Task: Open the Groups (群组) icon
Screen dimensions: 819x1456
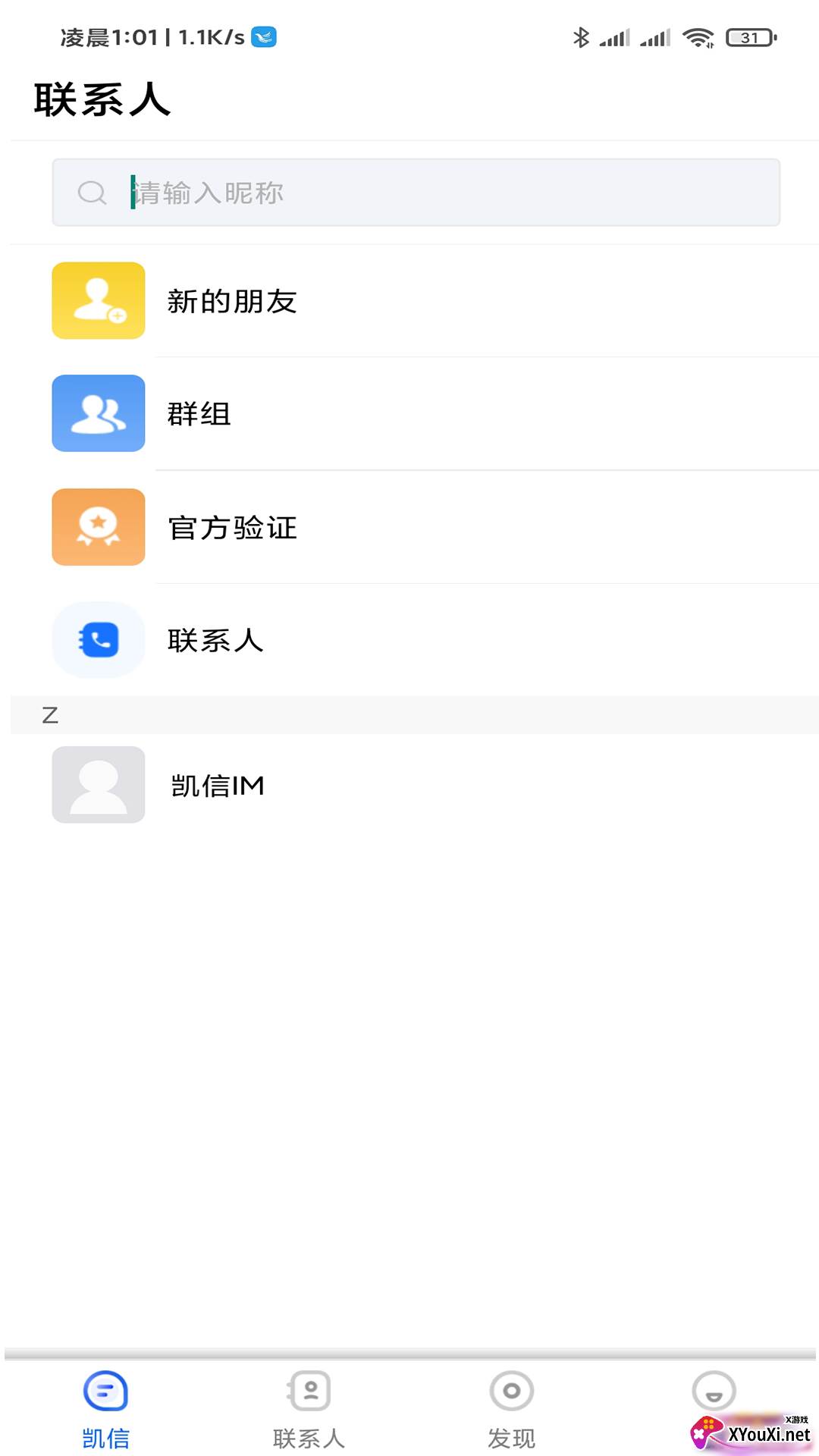Action: [98, 413]
